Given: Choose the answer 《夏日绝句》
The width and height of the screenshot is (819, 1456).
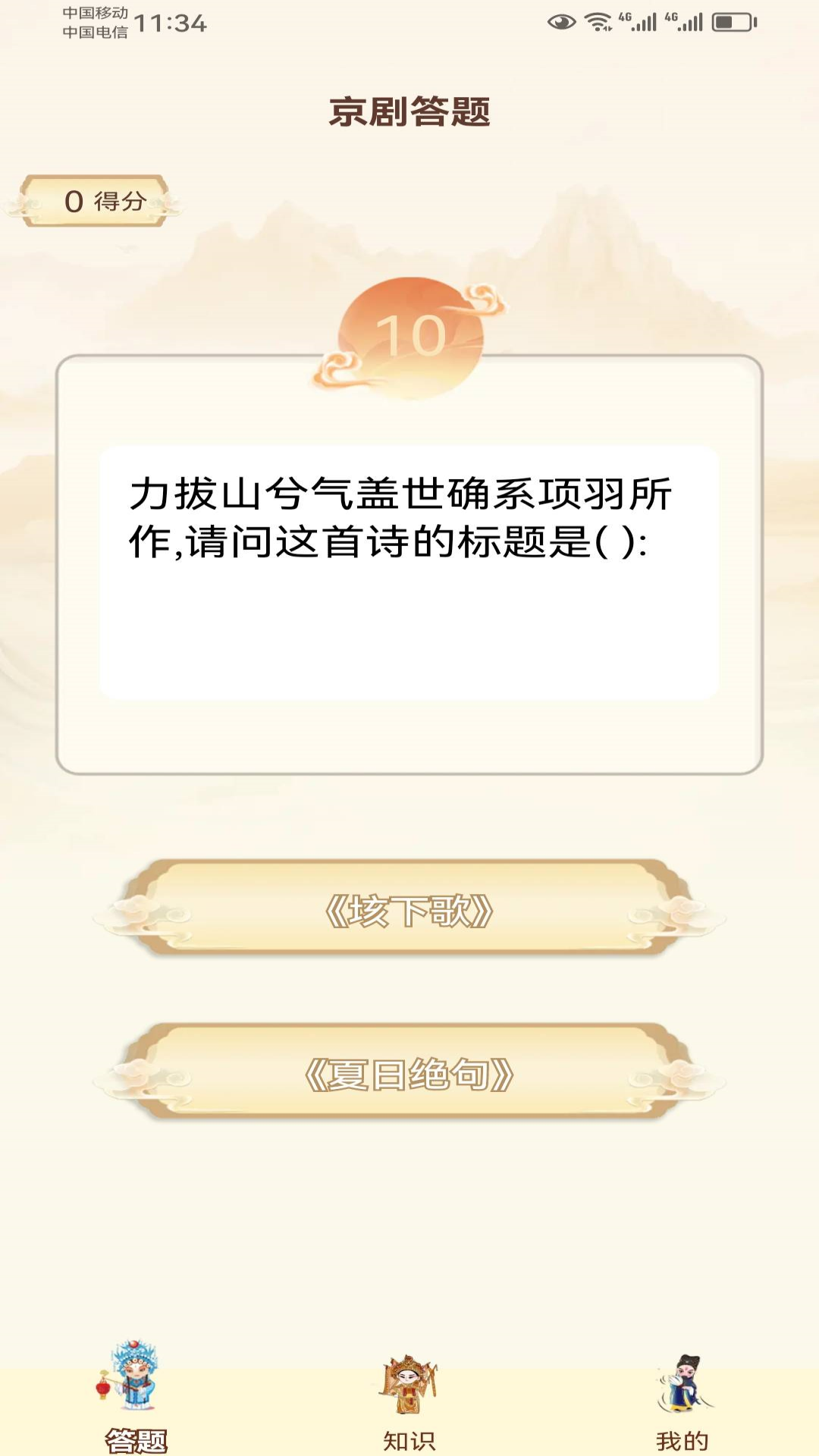Looking at the screenshot, I should coord(409,1074).
